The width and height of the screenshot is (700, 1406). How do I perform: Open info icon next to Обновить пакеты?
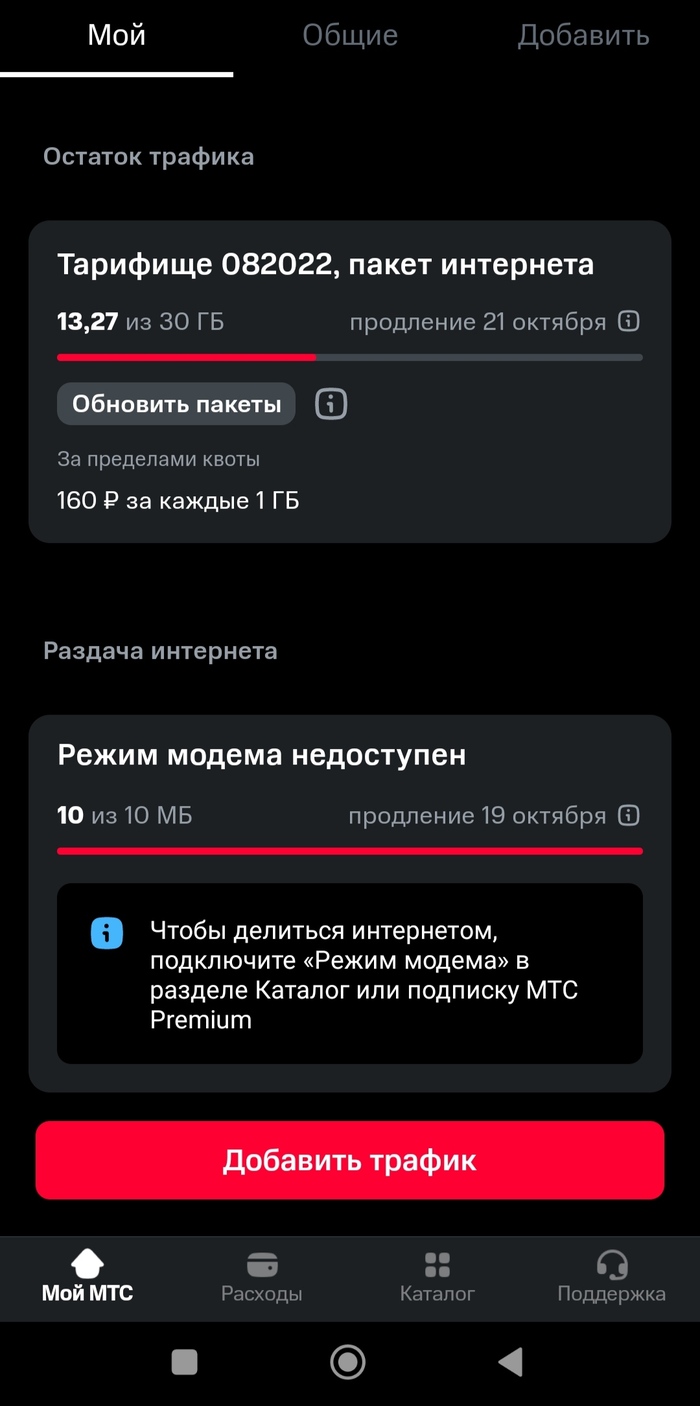[331, 404]
